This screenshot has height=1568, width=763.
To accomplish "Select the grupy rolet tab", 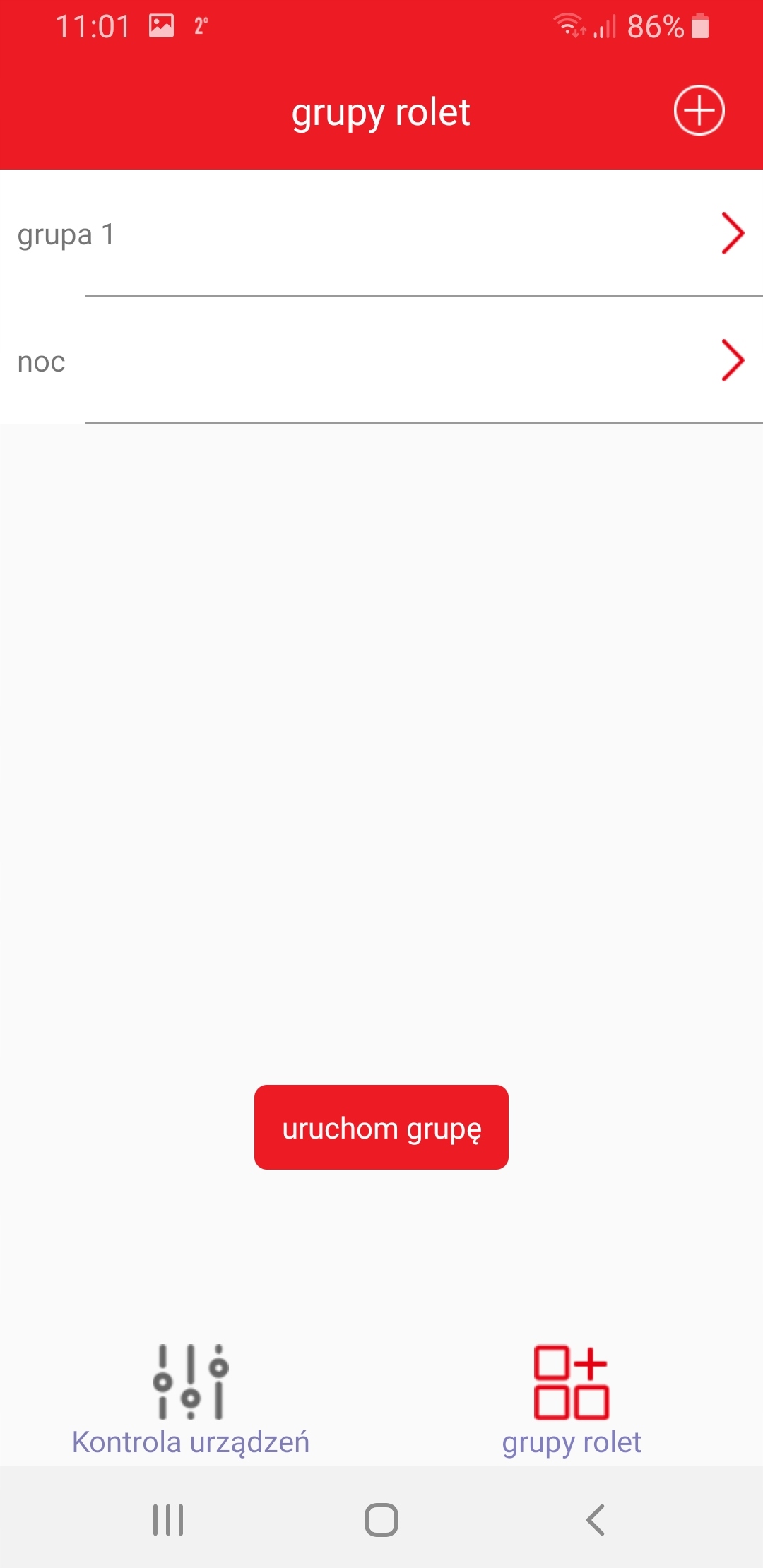I will [x=572, y=1400].
